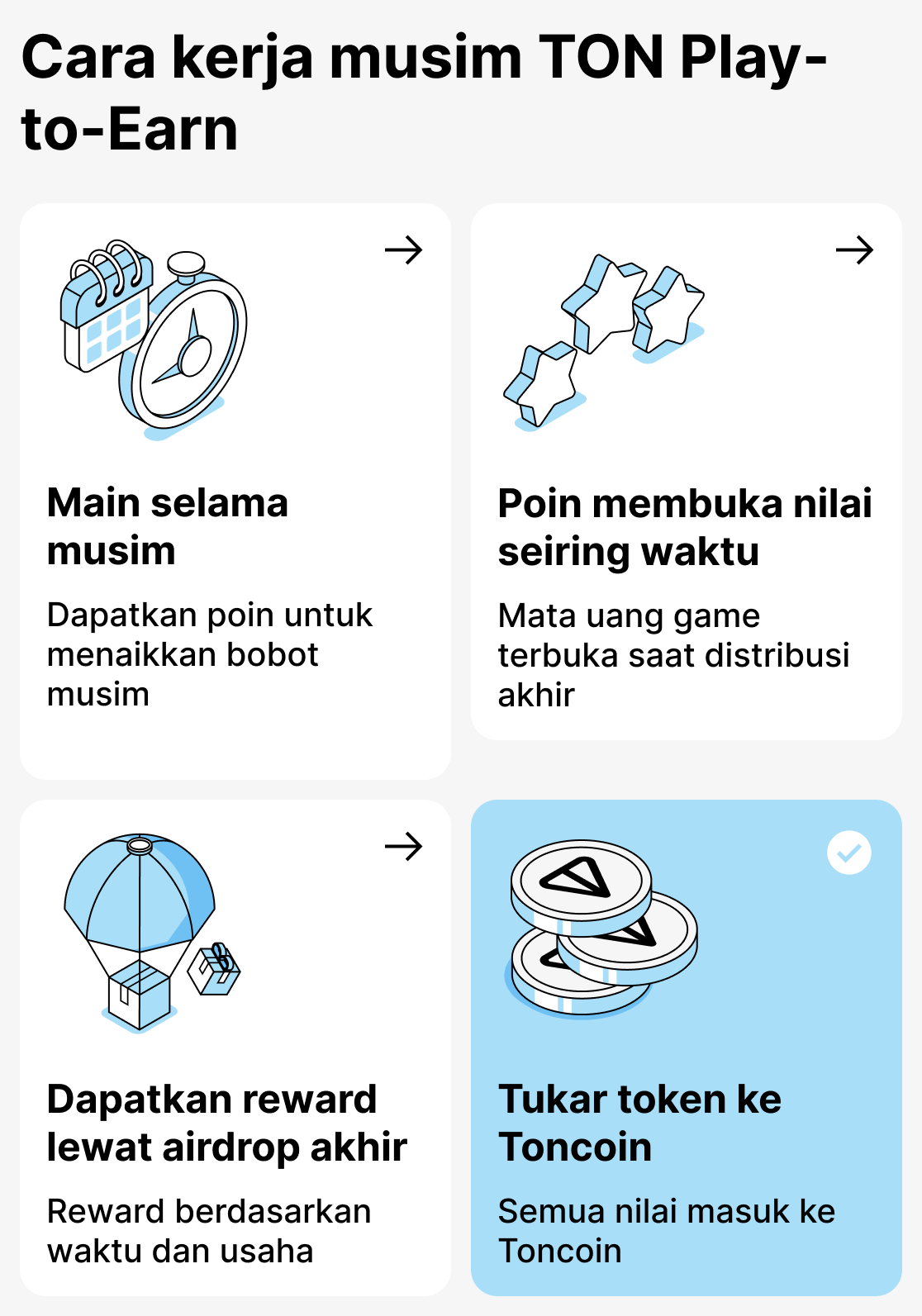Viewport: 922px width, 1316px height.
Task: Click the gift box beside the balloon
Action: [213, 971]
